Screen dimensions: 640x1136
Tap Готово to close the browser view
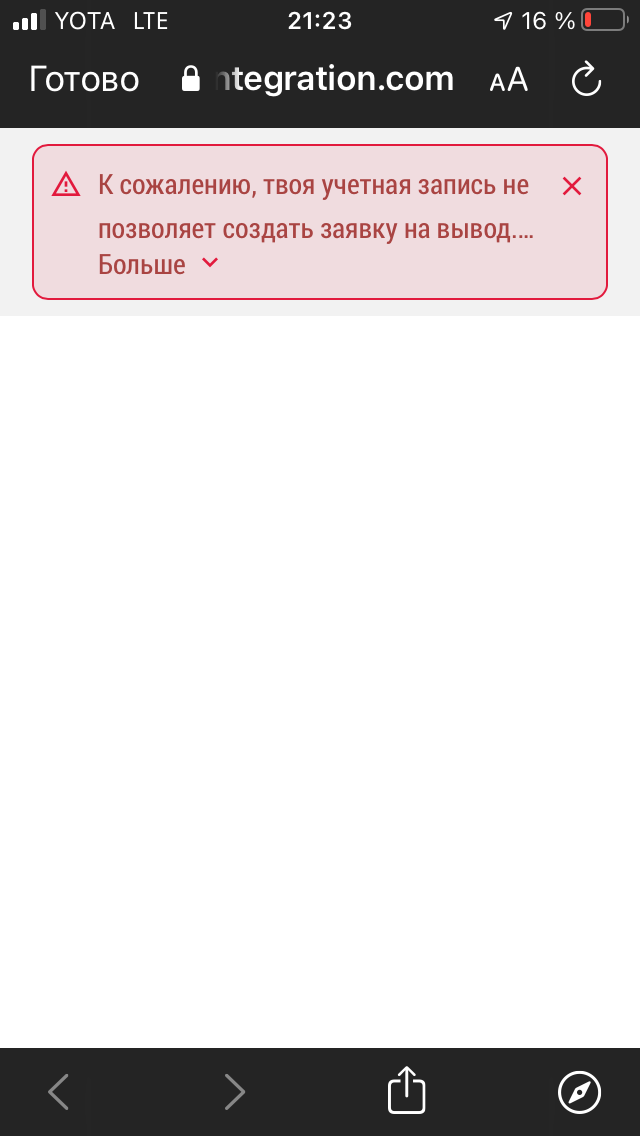(x=84, y=80)
